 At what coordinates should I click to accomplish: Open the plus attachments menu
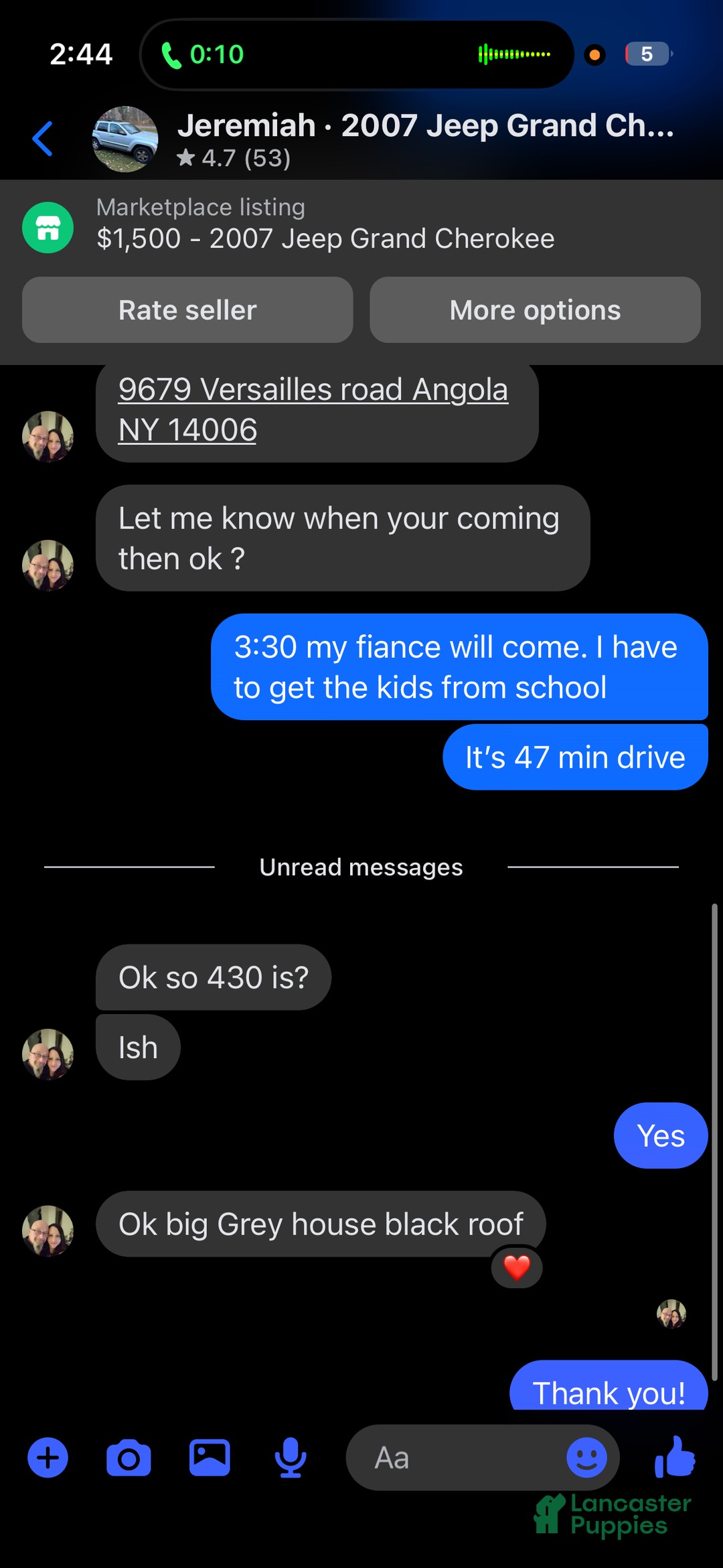(x=48, y=1457)
